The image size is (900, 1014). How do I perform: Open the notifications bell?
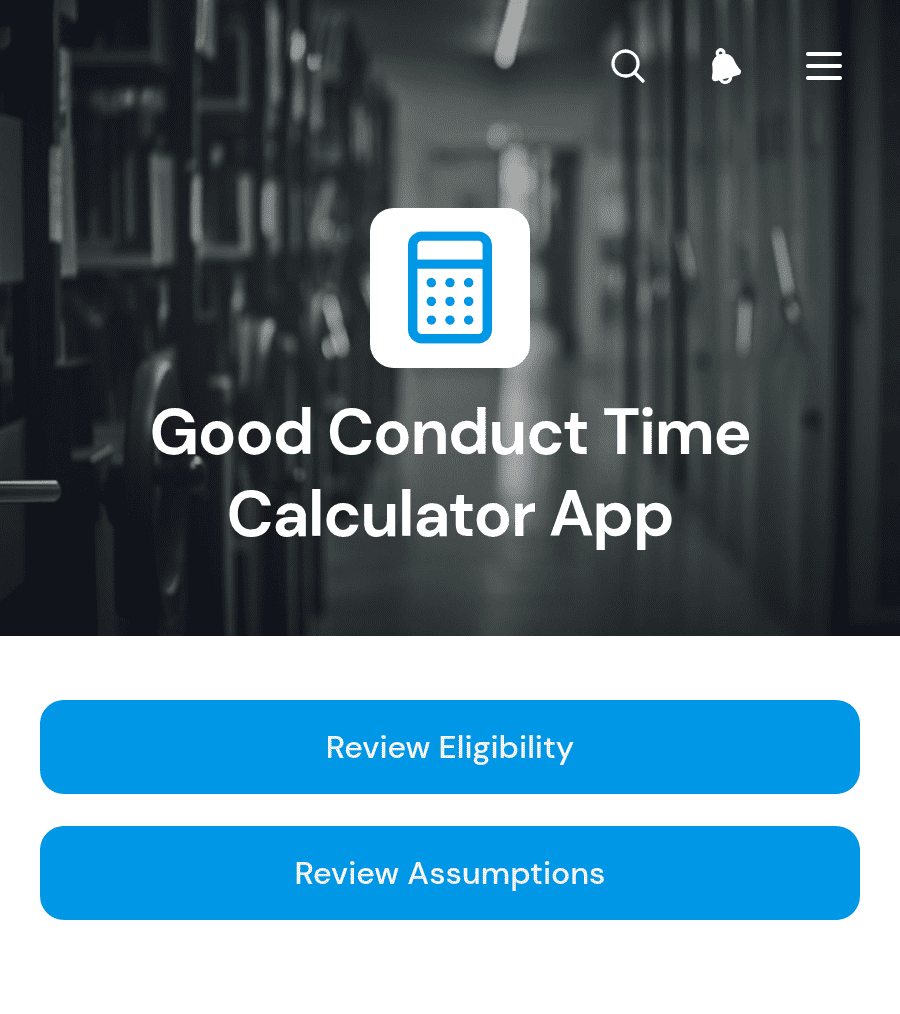(x=725, y=66)
